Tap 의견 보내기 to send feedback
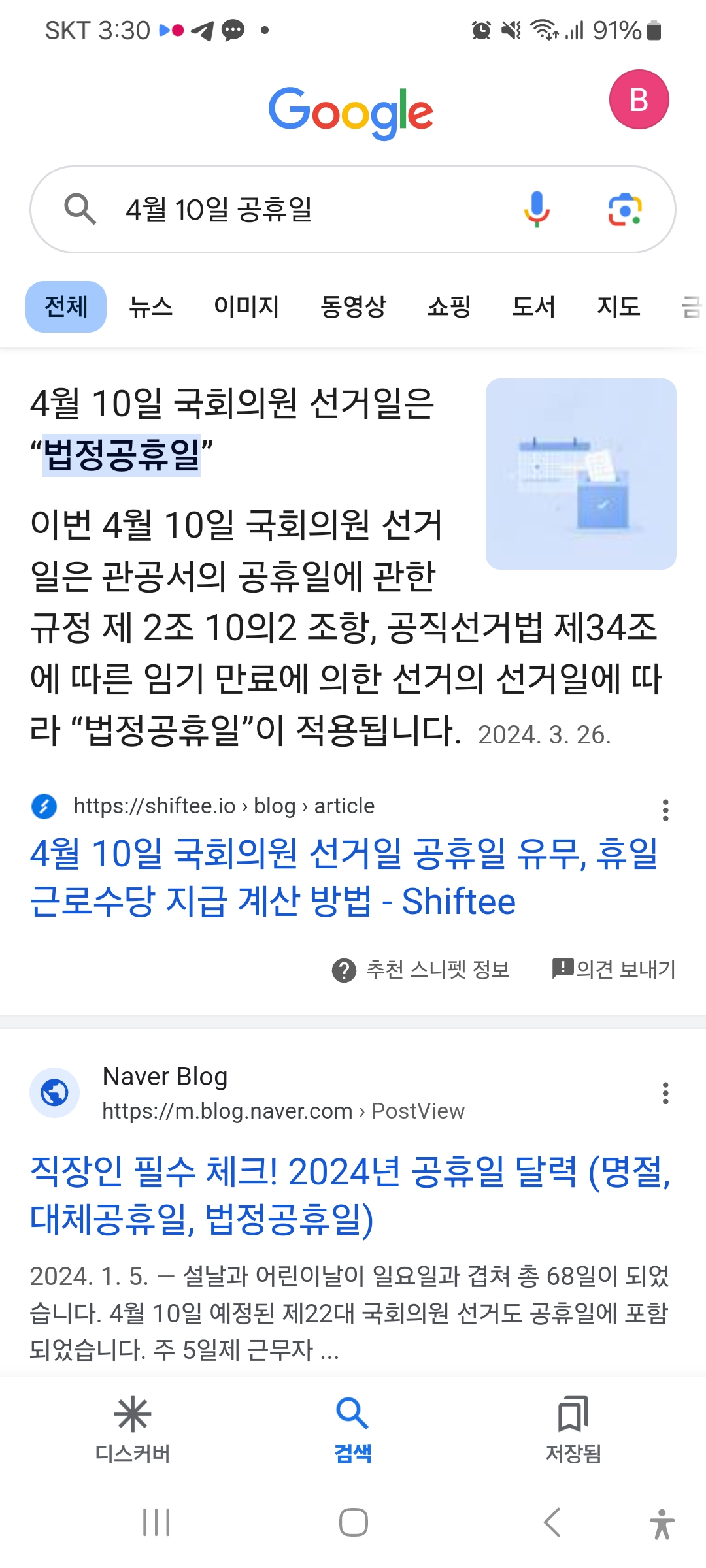 point(614,969)
